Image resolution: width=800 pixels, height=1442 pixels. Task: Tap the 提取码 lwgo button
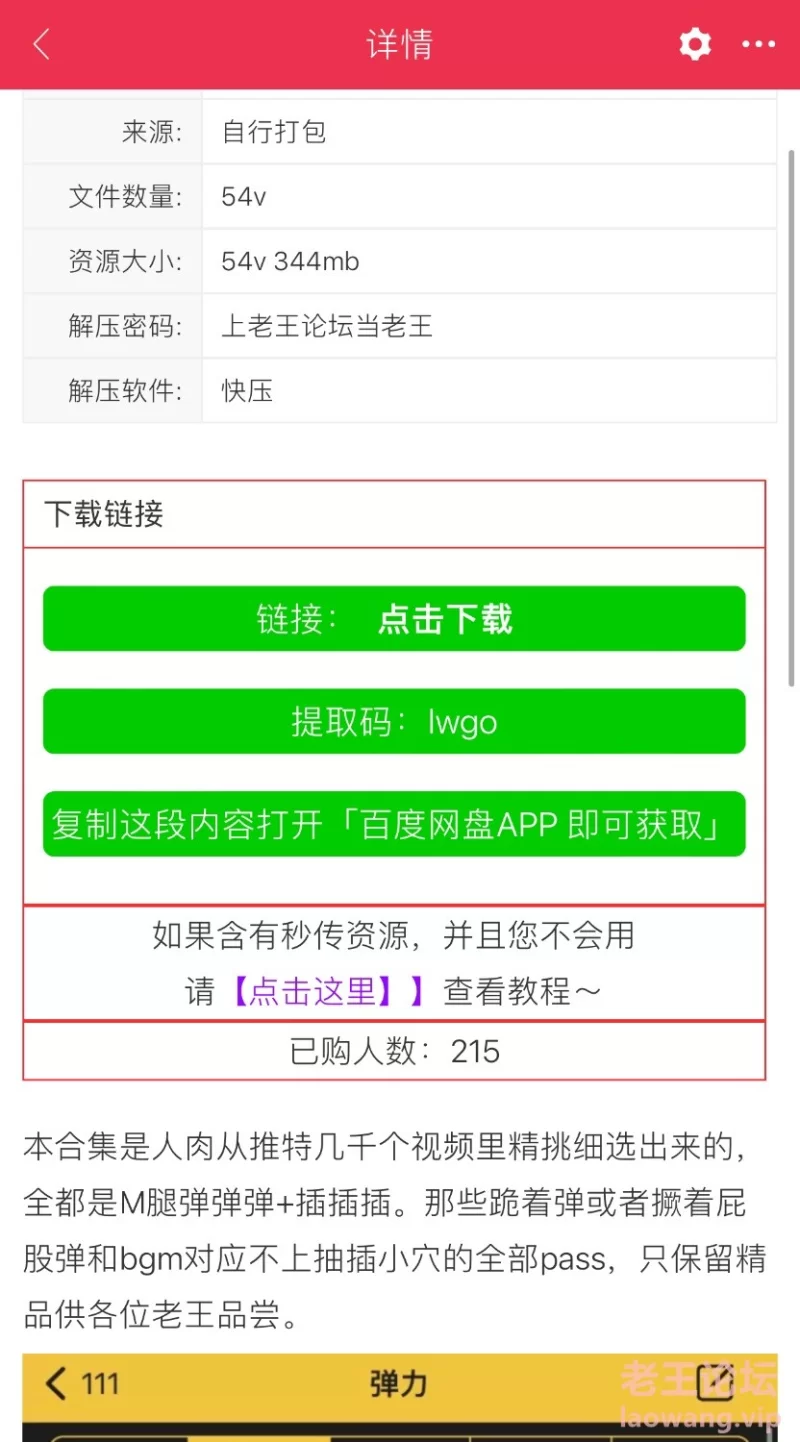tap(394, 721)
